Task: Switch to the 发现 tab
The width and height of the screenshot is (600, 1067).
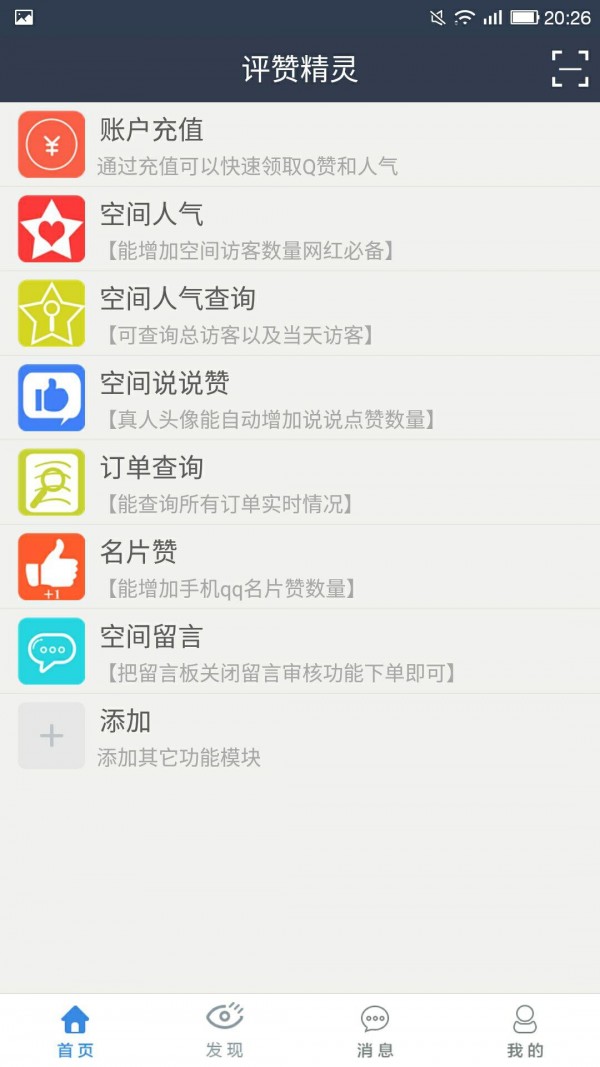Action: pyautogui.click(x=225, y=1031)
